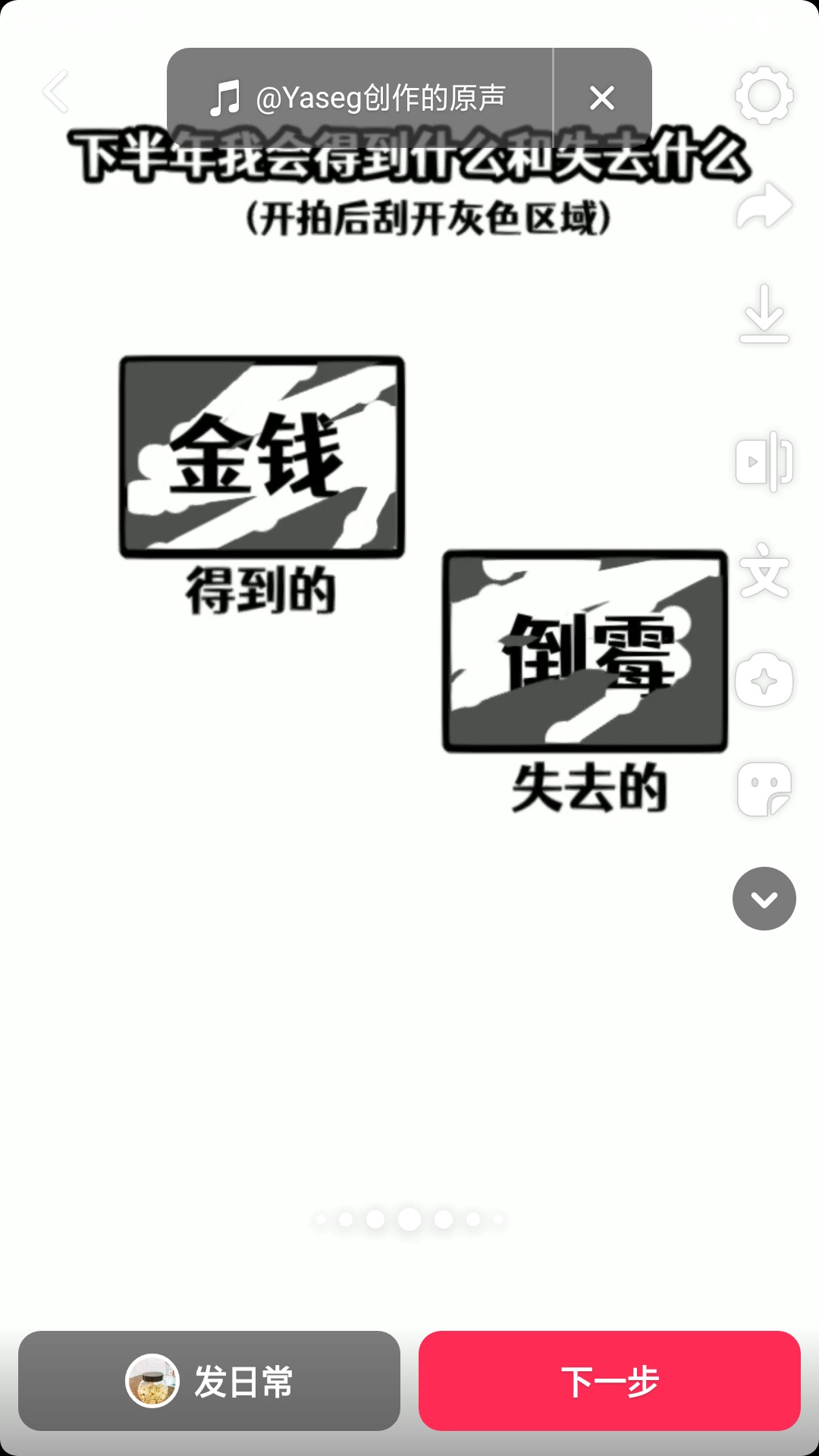
Task: Tap the share arrow icon
Action: tap(764, 206)
